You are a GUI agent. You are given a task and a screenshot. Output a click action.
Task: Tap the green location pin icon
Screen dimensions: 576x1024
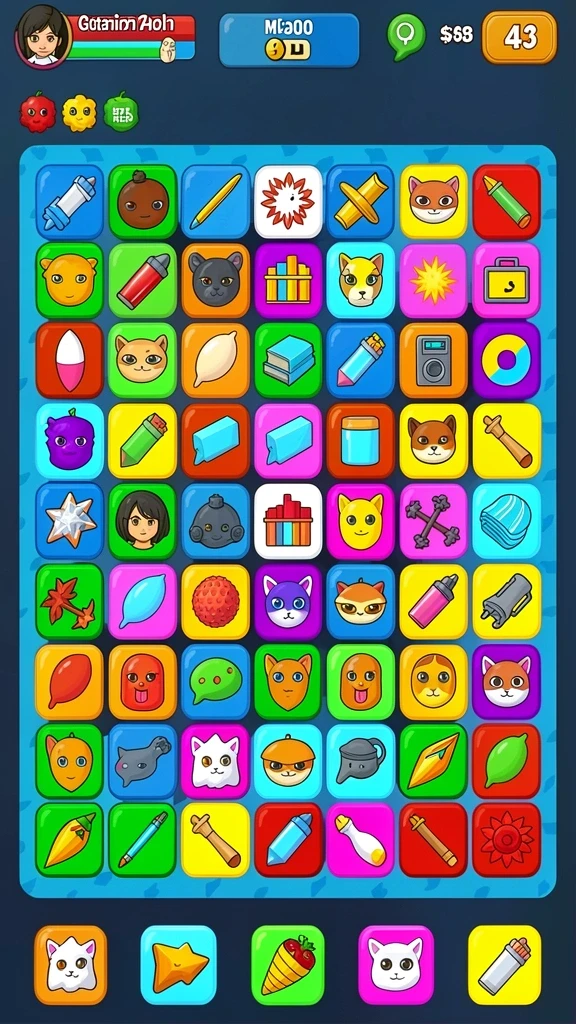pos(406,36)
